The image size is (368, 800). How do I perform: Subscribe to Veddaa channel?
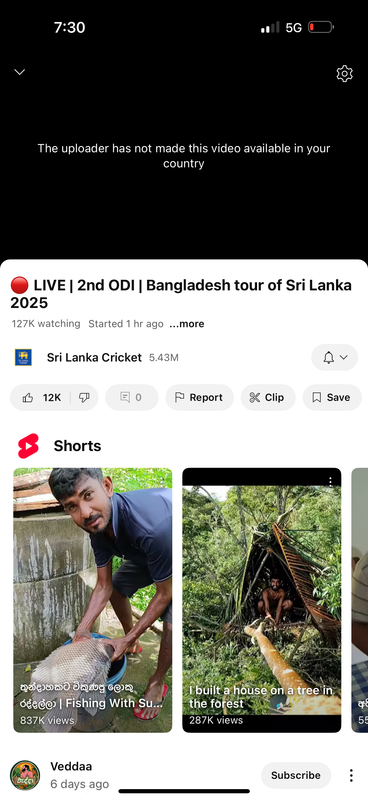pyautogui.click(x=296, y=775)
